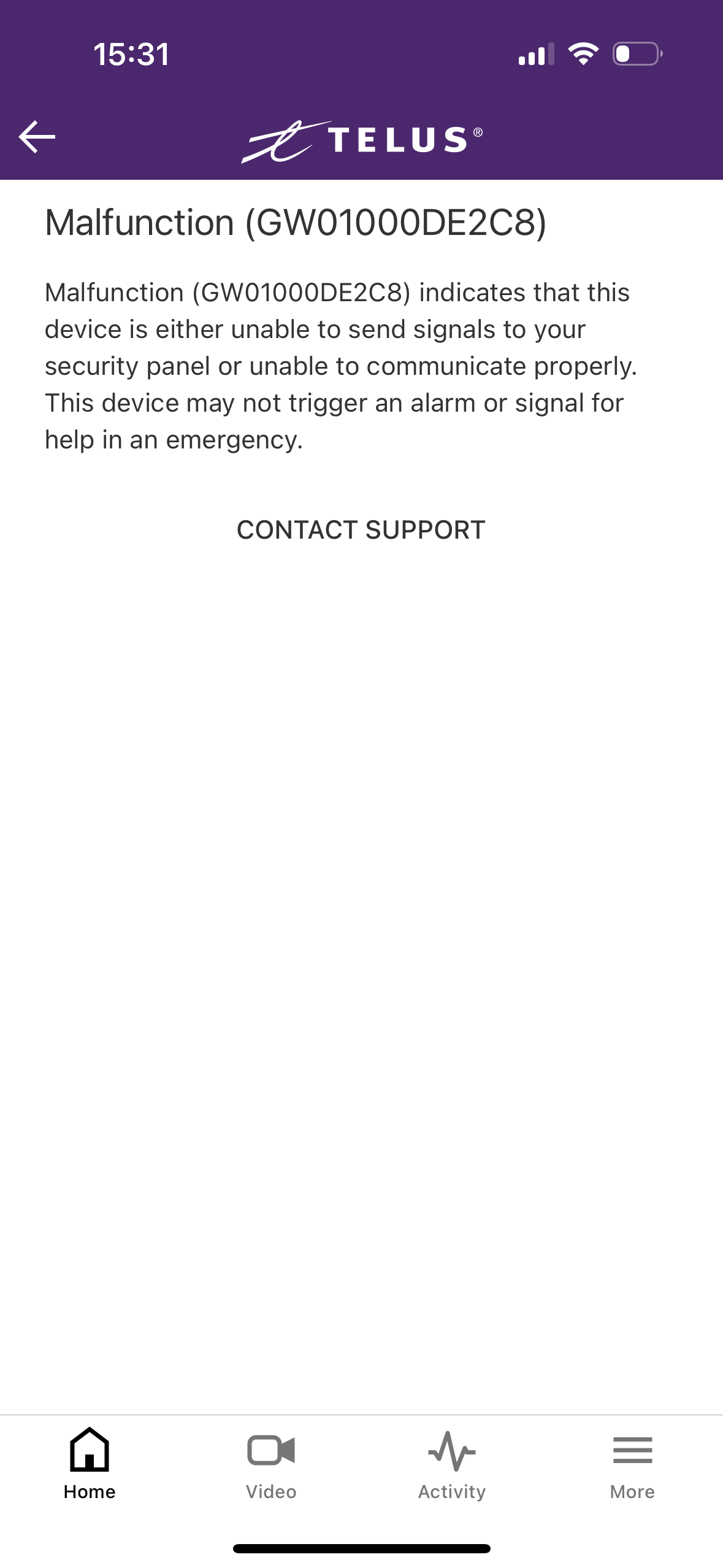Viewport: 723px width, 1568px height.
Task: Go back using the top-left arrow
Action: coord(37,136)
